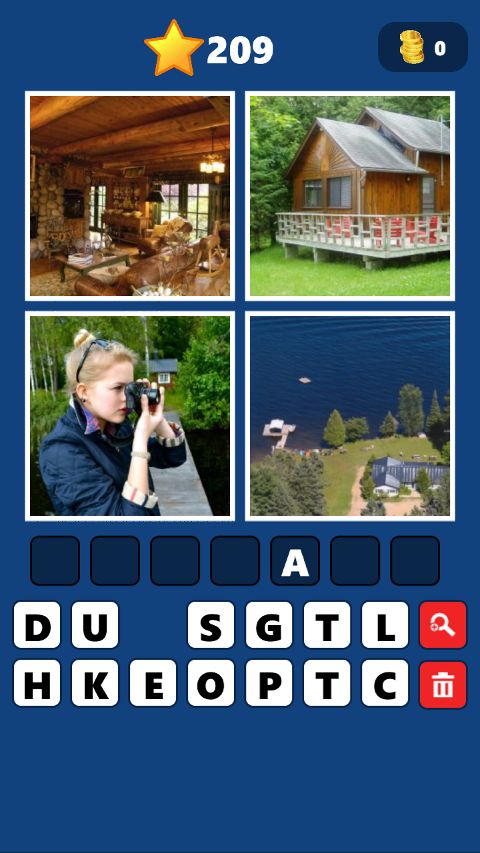Tap the letter D tile
This screenshot has height=853, width=480.
[37, 625]
